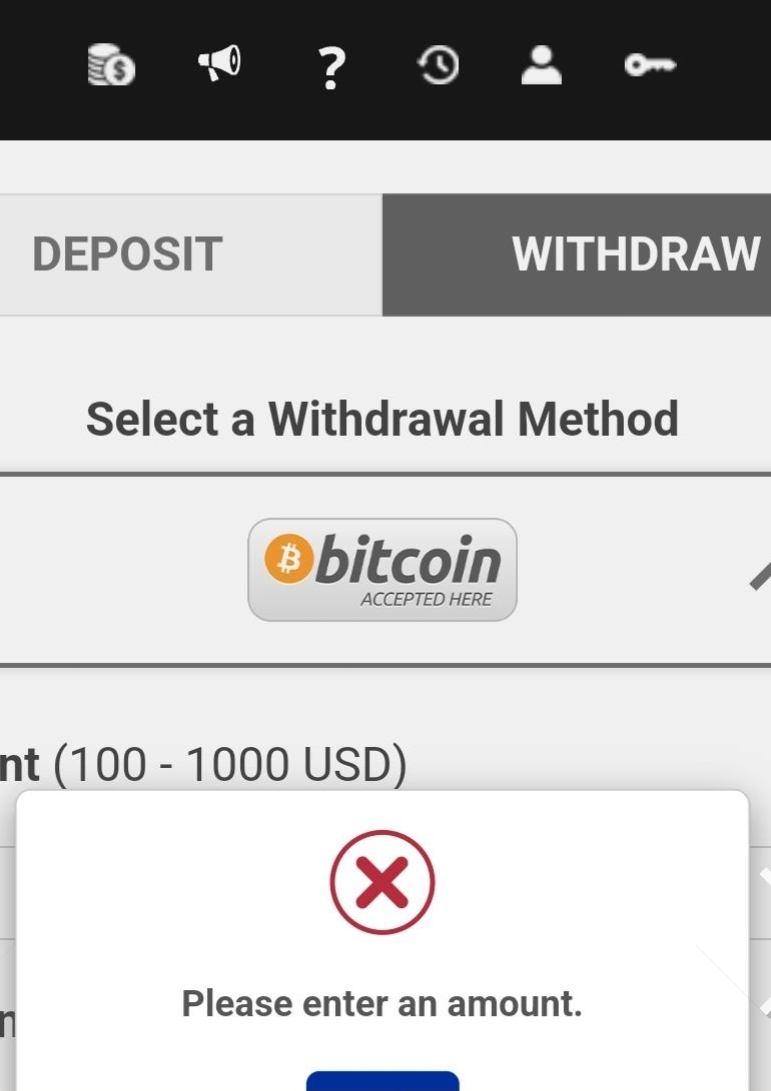The height and width of the screenshot is (1091, 771).
Task: Switch to the Deposit tab
Action: click(127, 255)
